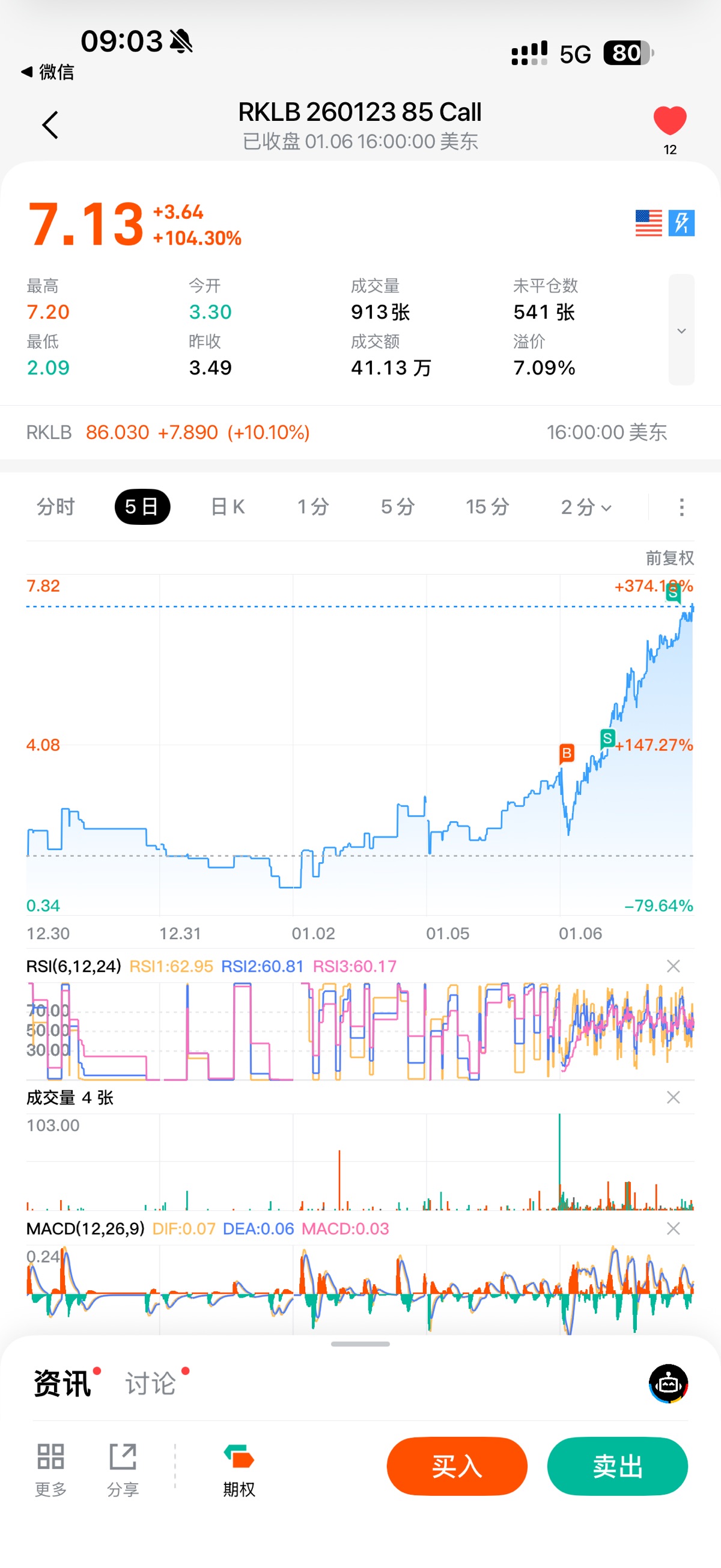Open chart settings via three-dot menu

681,506
